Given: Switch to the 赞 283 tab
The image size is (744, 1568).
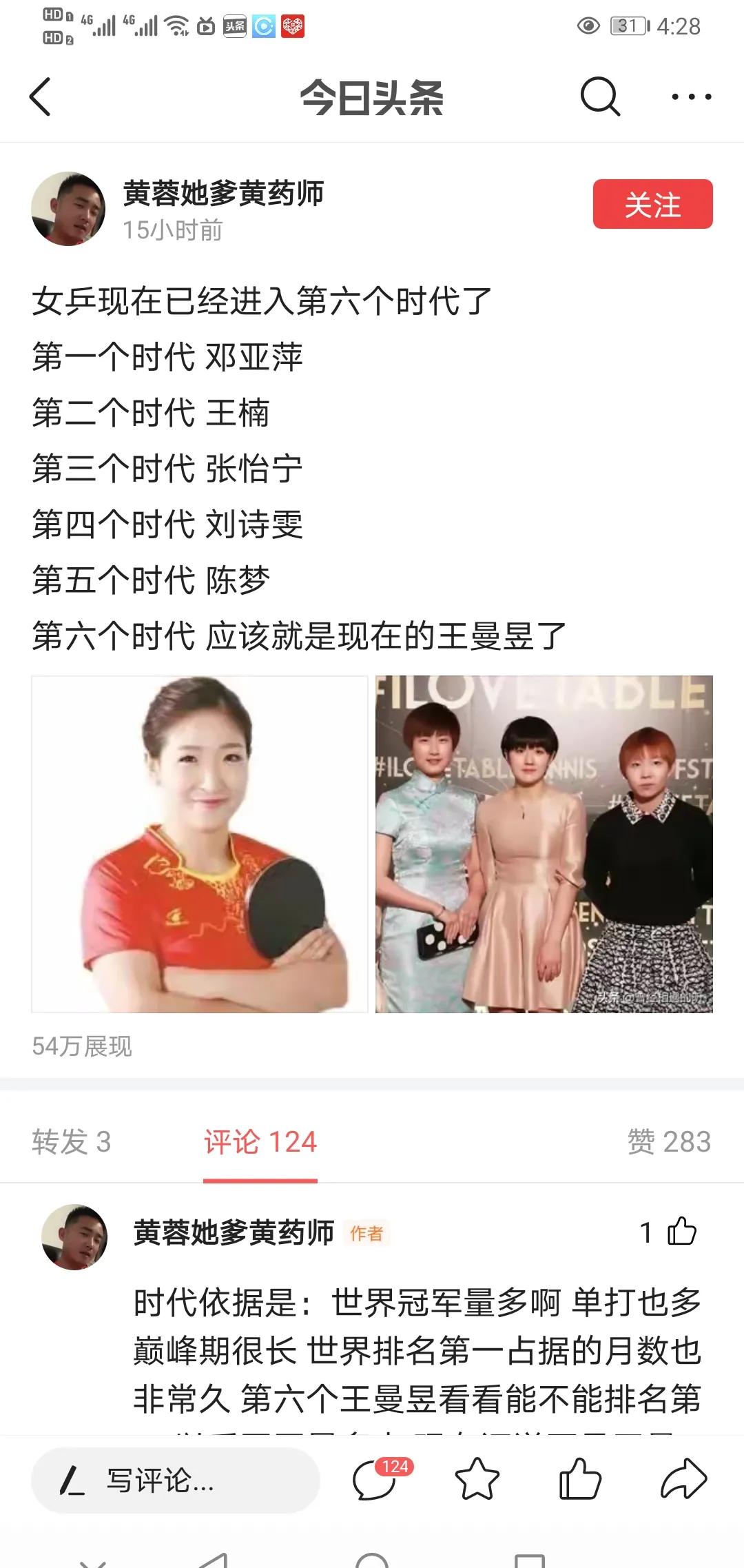Looking at the screenshot, I should click(x=669, y=1142).
